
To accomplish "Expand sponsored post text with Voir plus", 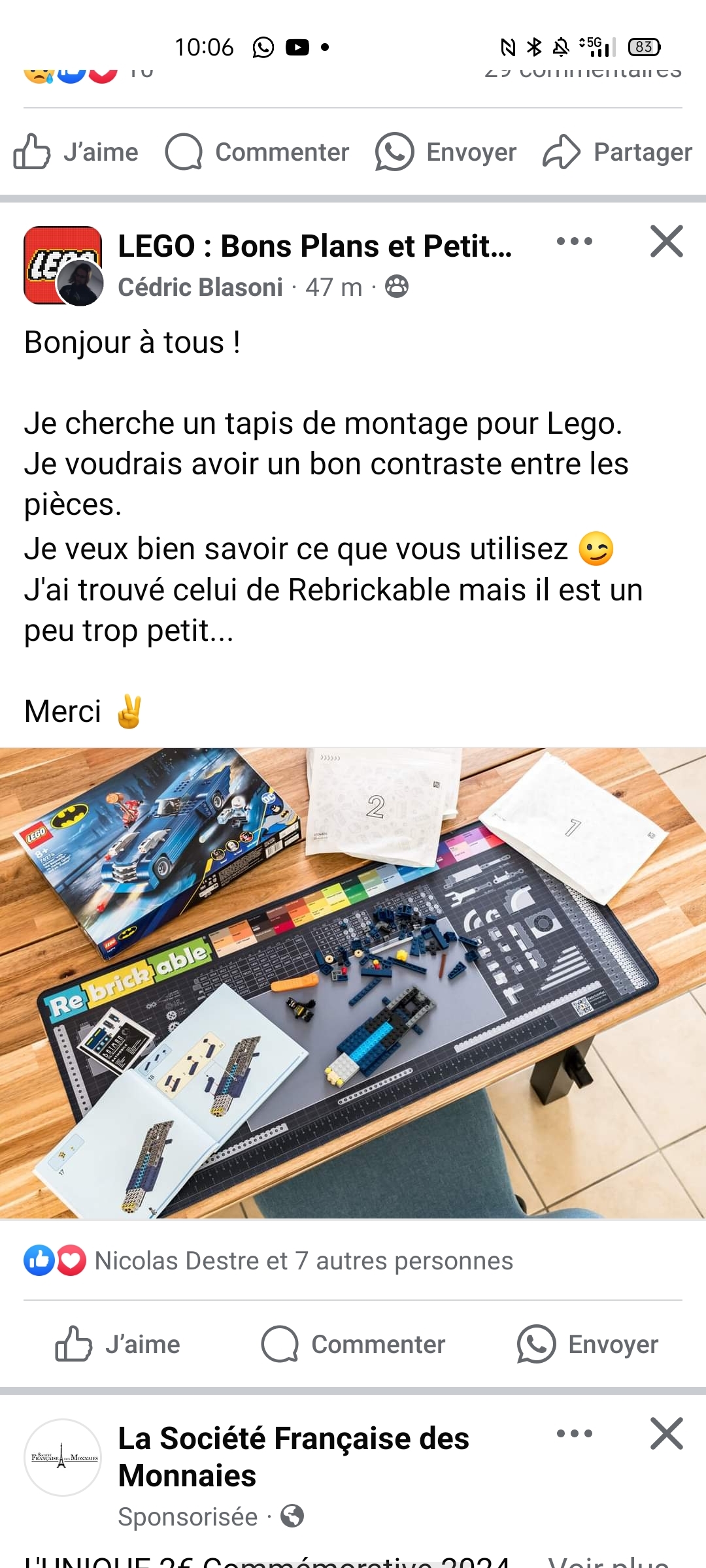I will click(608, 1561).
